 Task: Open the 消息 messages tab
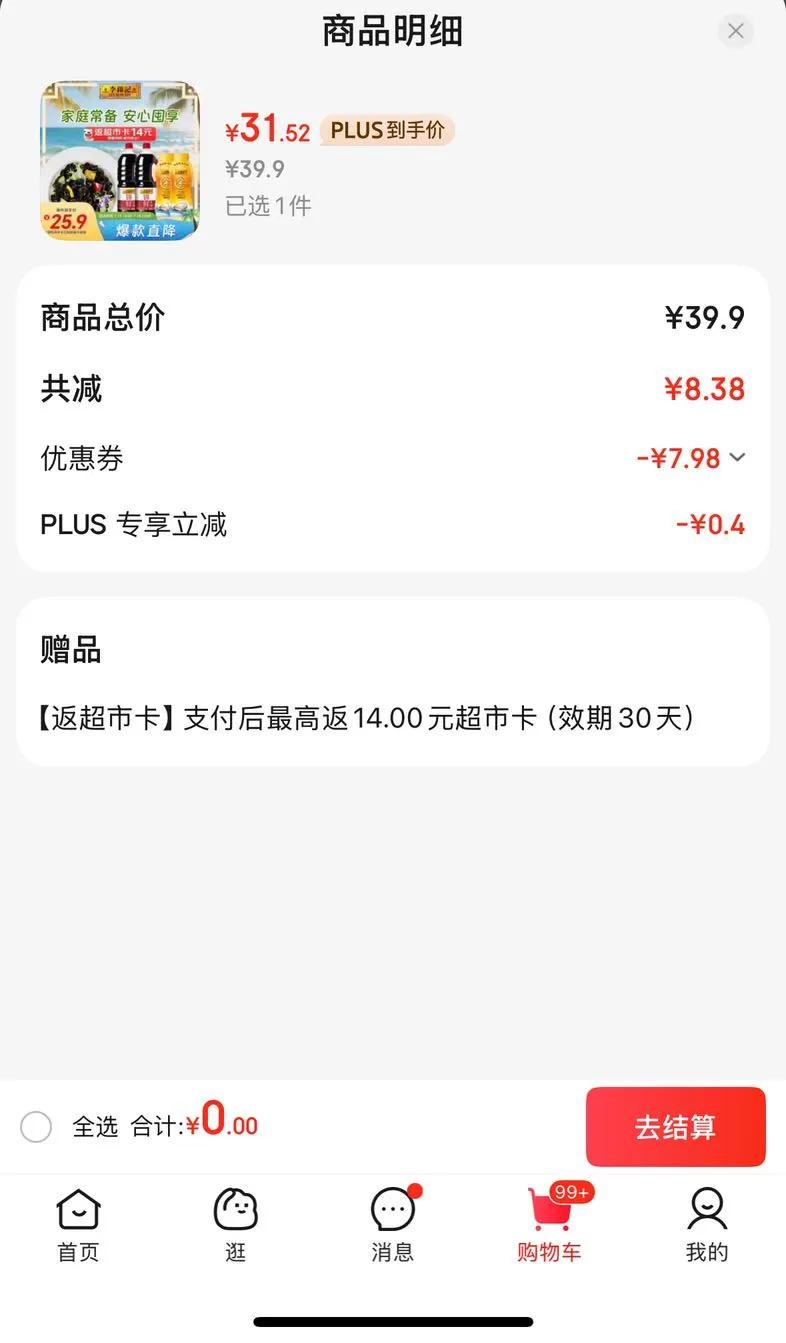pyautogui.click(x=393, y=1224)
